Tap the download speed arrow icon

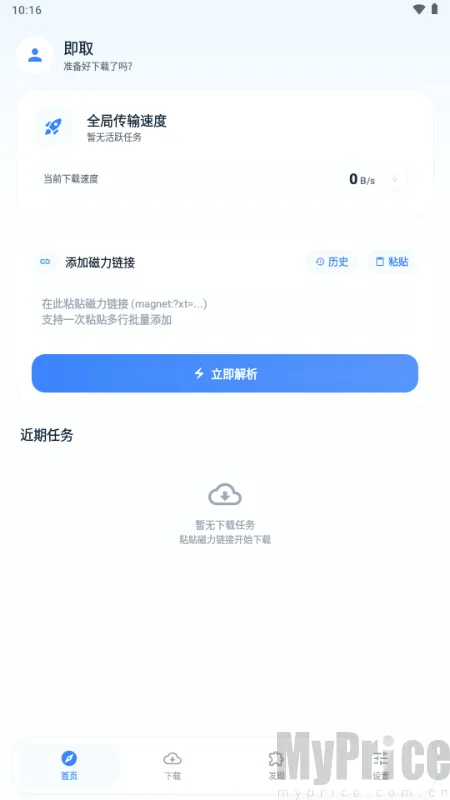394,179
